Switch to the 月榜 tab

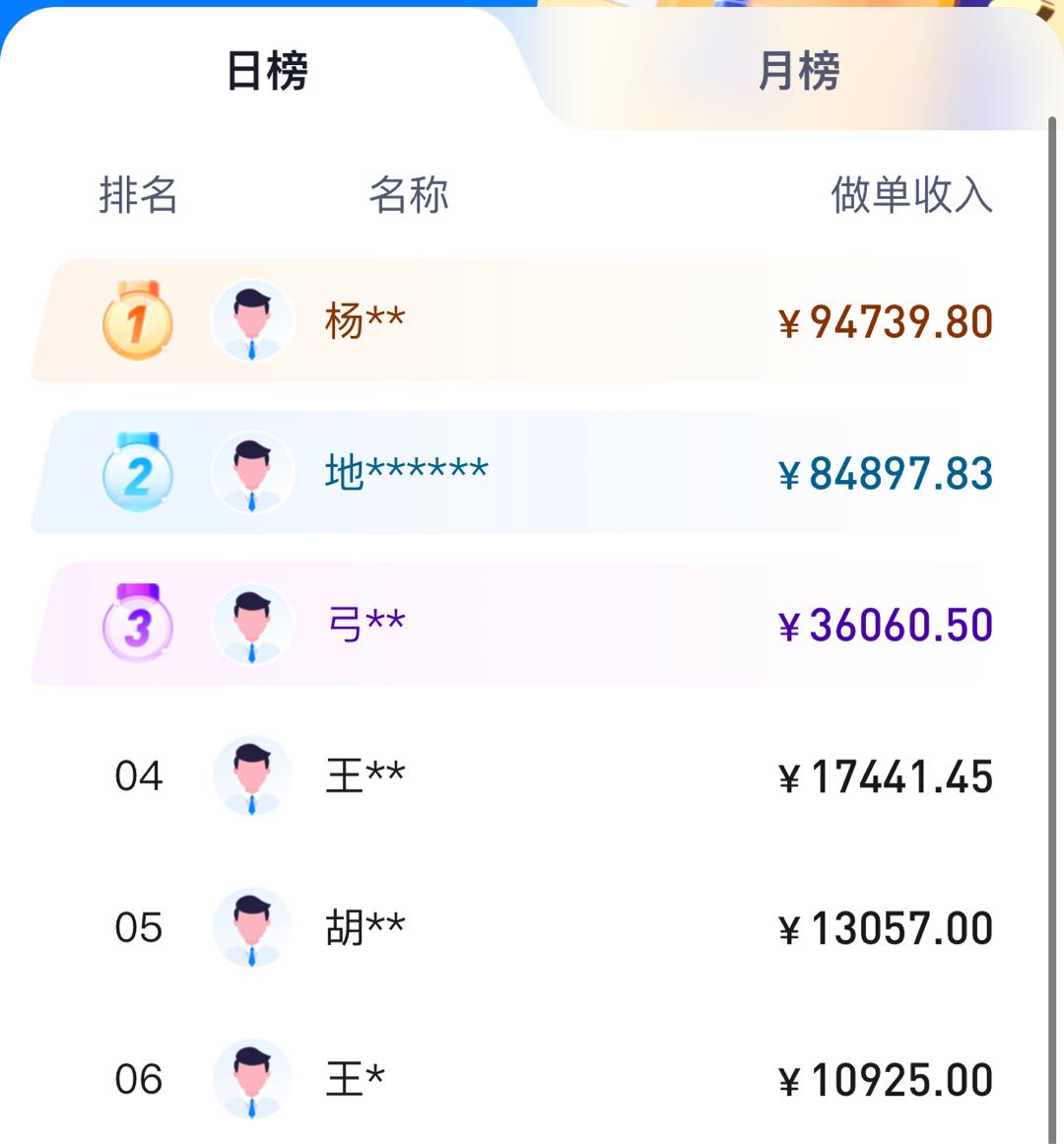tap(798, 71)
